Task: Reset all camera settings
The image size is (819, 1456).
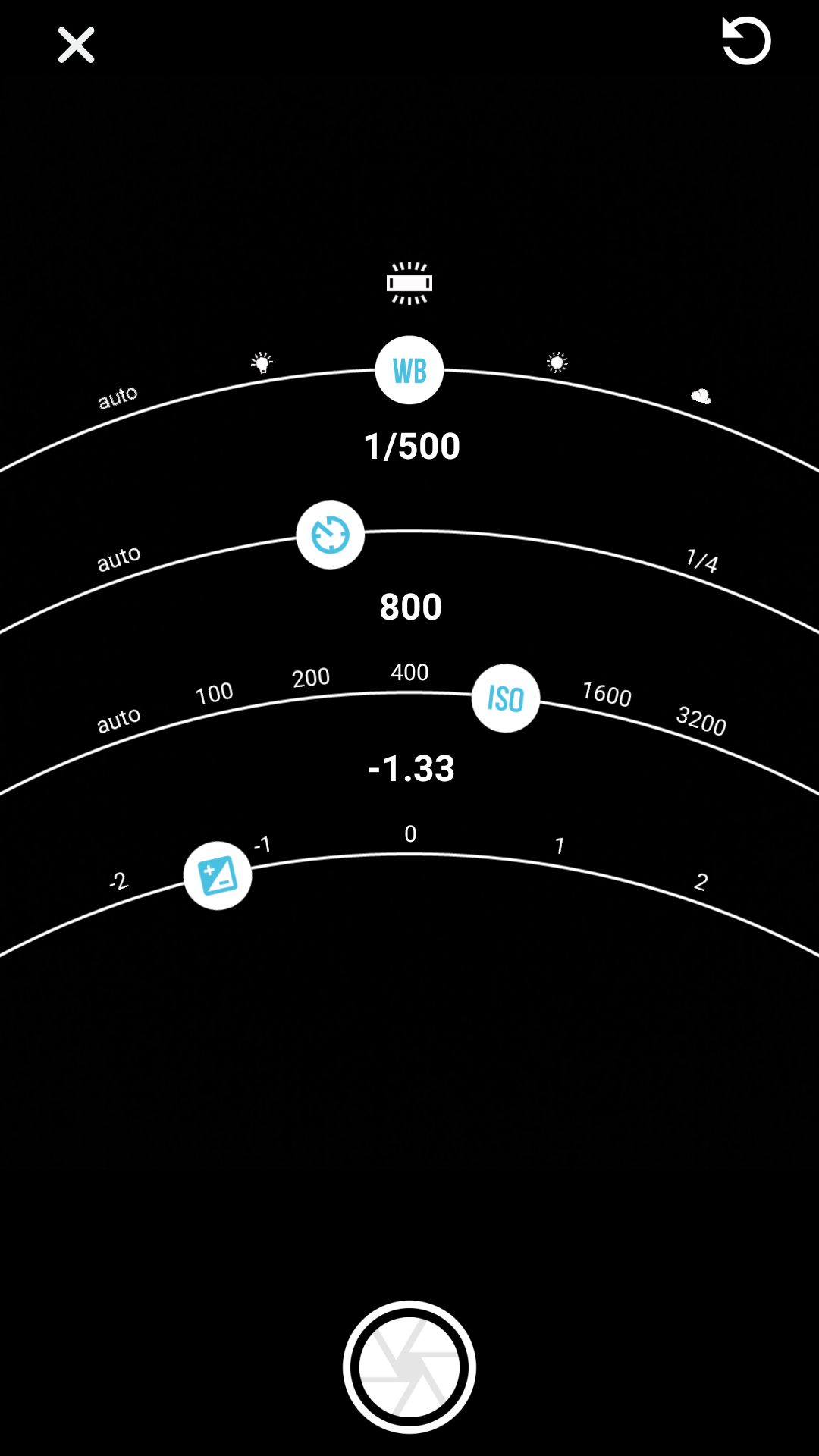Action: point(746,41)
